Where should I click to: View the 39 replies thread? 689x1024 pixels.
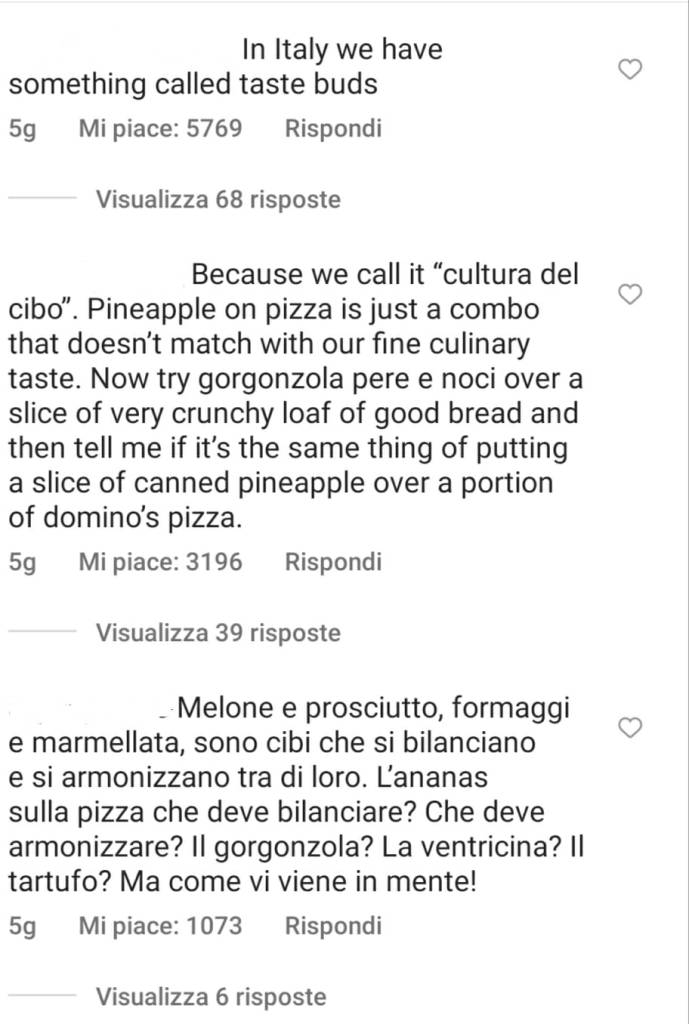coord(217,633)
